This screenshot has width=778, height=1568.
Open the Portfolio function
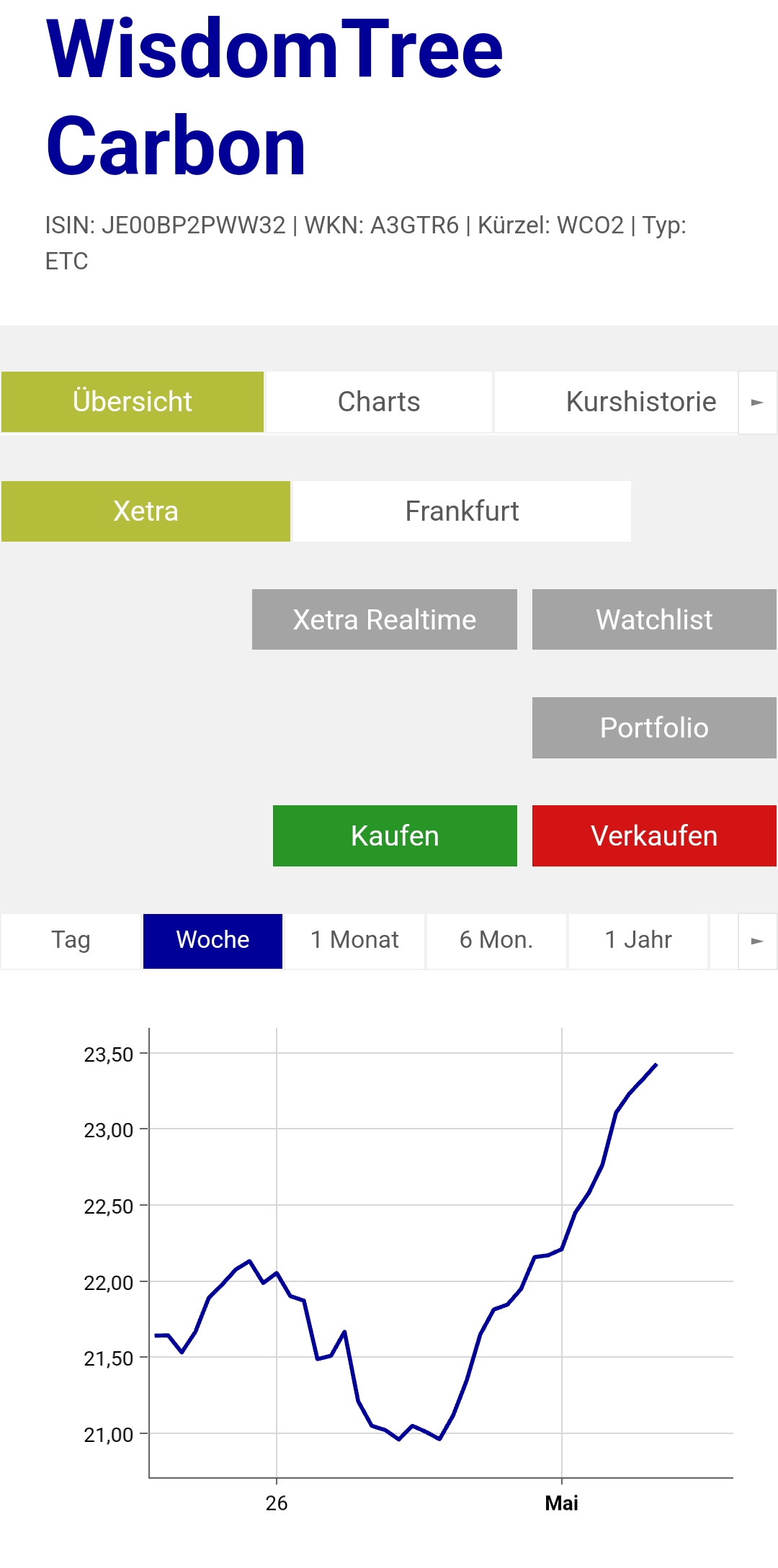(x=653, y=727)
